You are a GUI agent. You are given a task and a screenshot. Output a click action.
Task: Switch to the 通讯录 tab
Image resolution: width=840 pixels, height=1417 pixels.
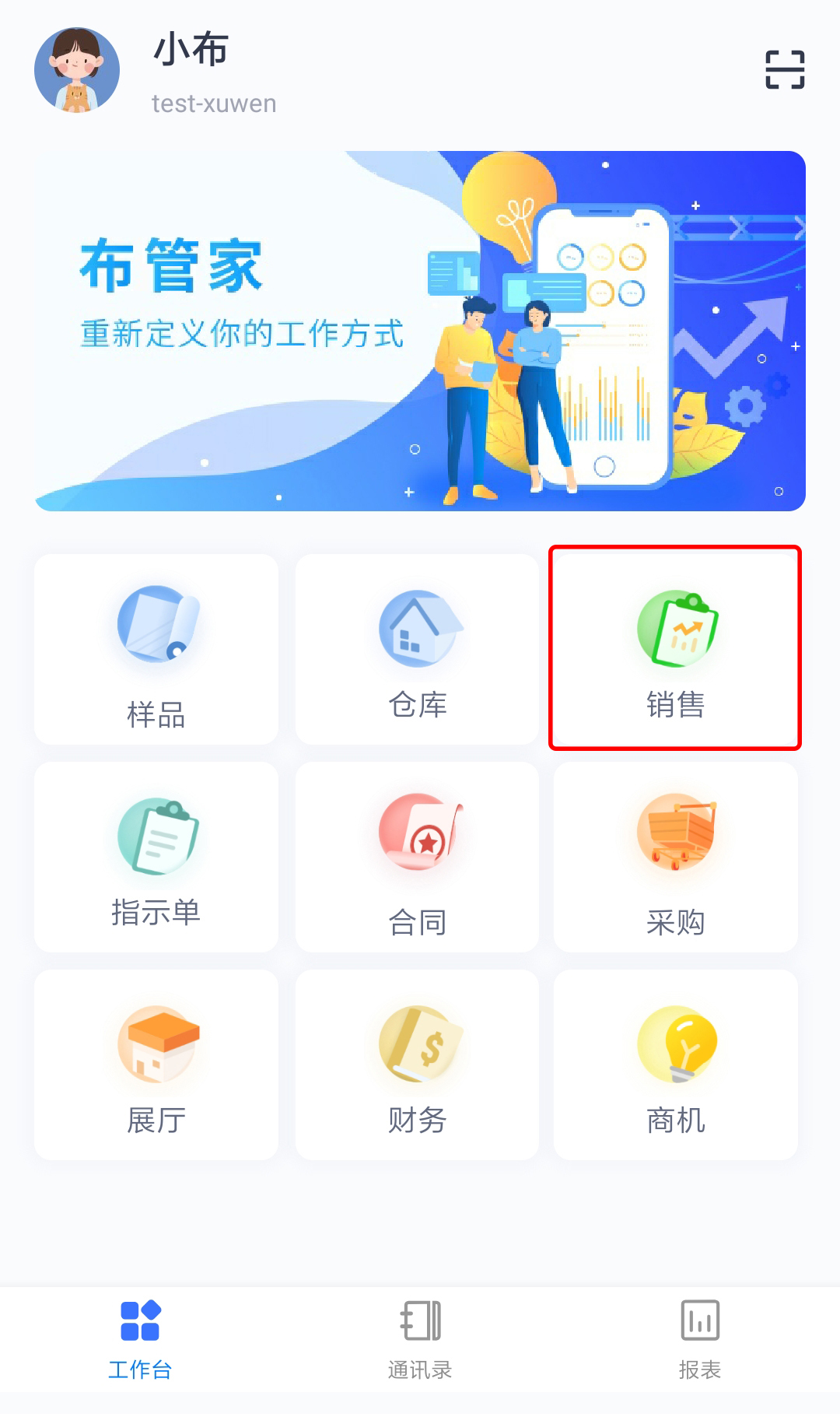(x=420, y=1340)
